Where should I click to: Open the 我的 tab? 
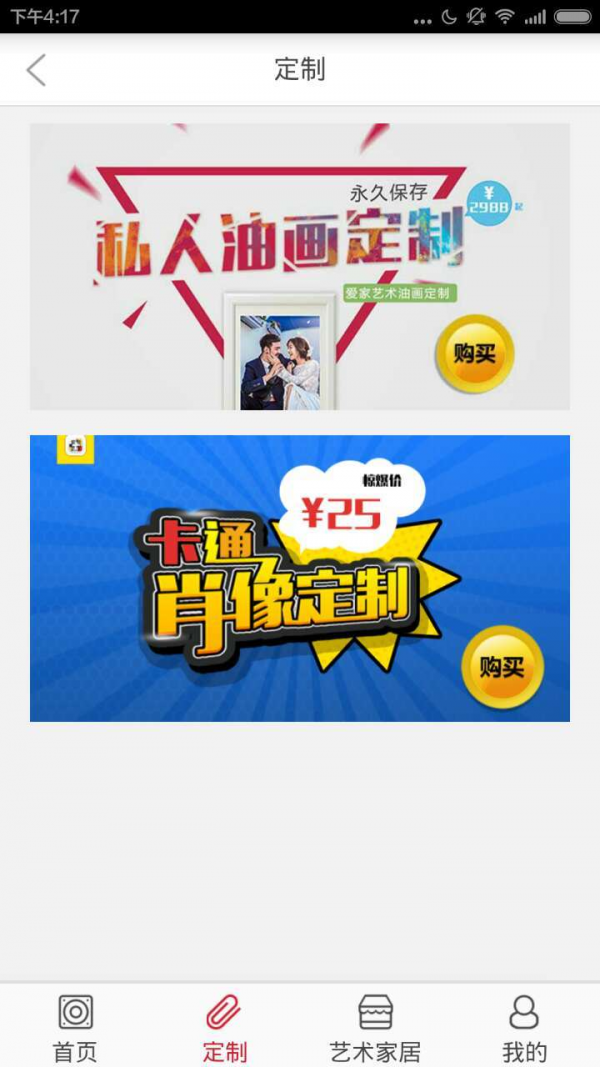(524, 1027)
